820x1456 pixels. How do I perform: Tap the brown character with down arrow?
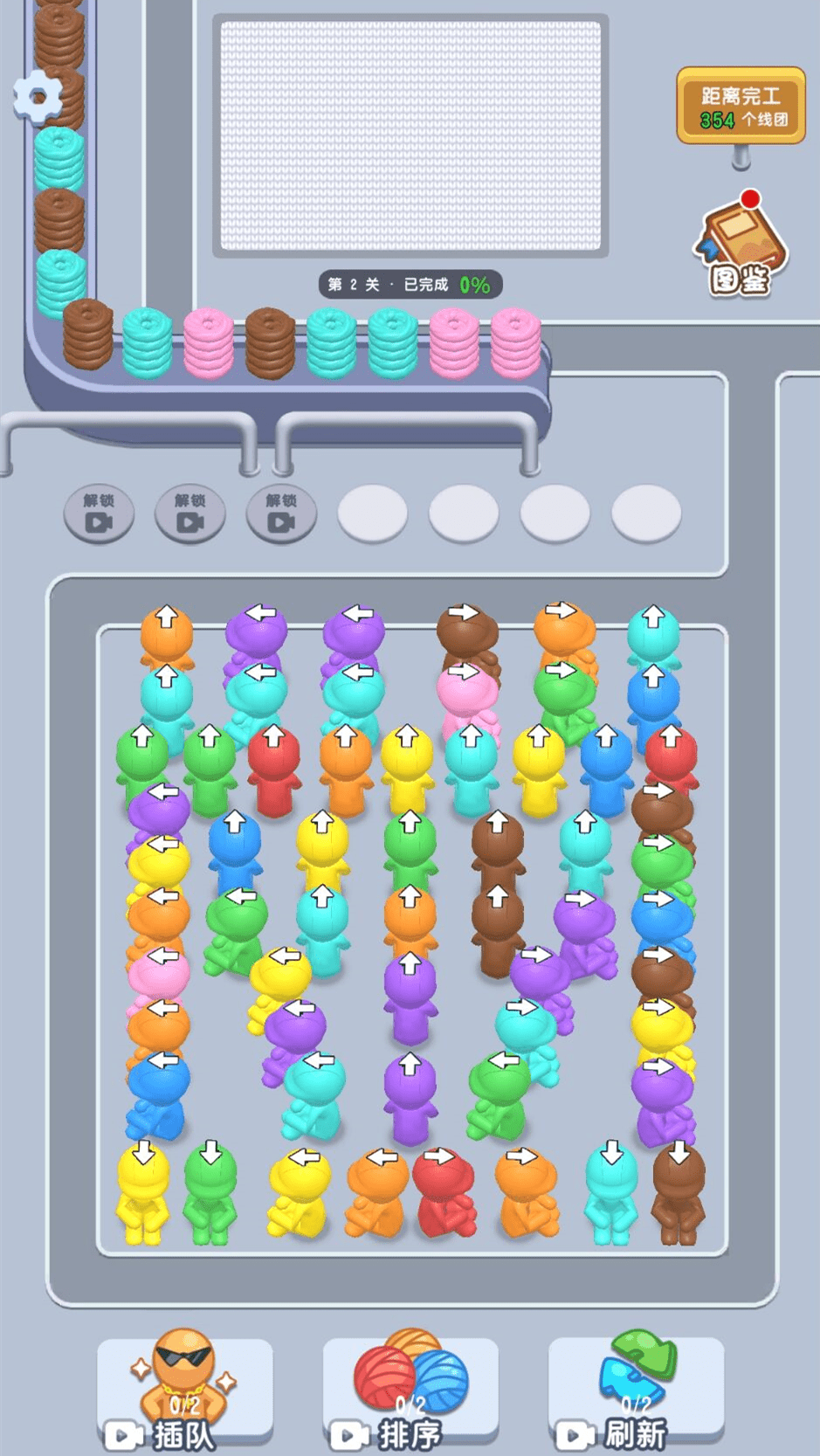click(679, 1192)
